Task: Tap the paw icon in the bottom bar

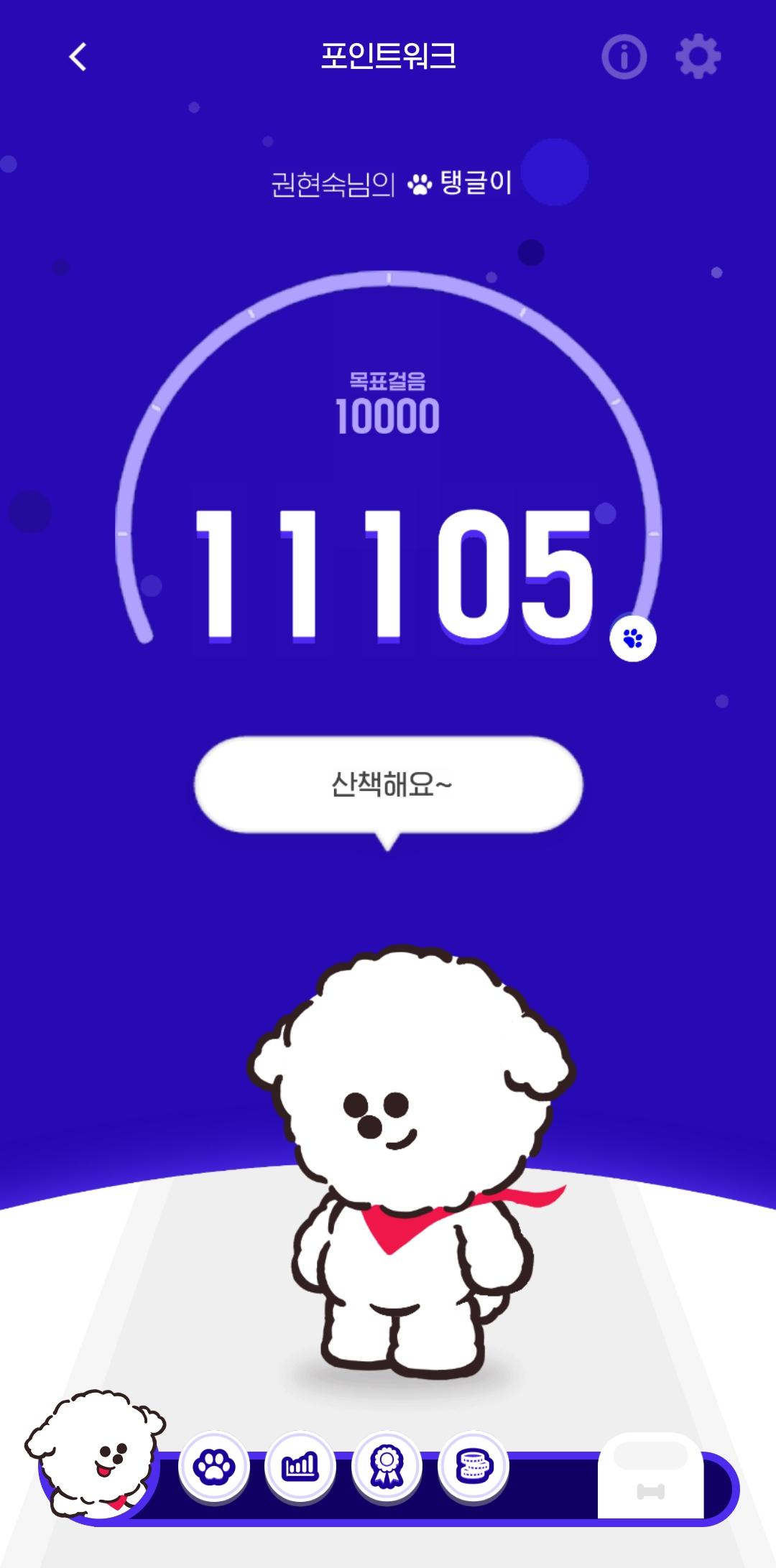Action: coord(213,1466)
